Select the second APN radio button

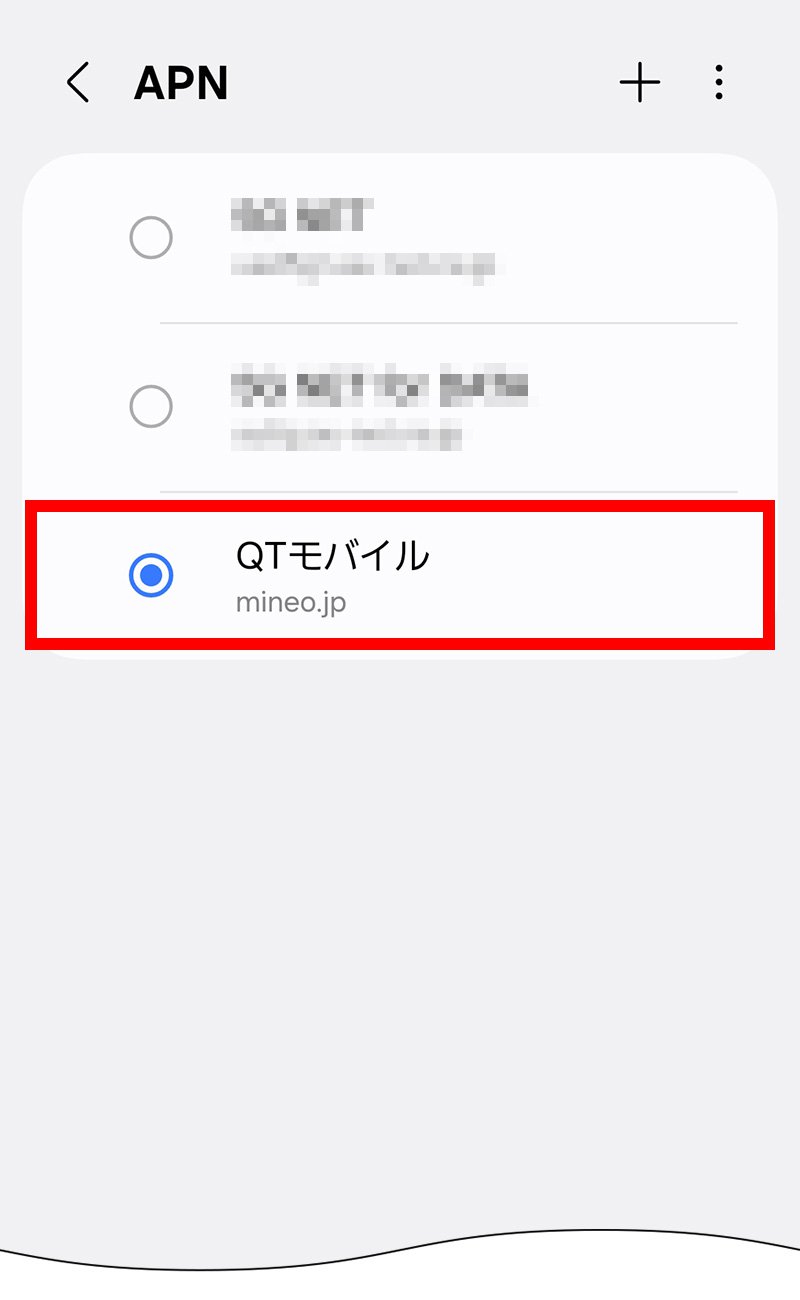[x=152, y=406]
